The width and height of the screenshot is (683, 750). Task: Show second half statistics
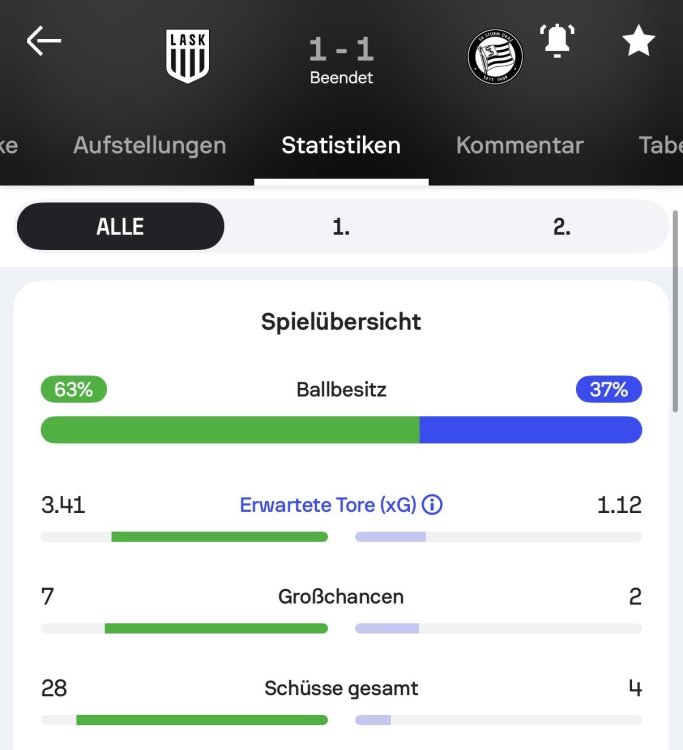click(x=561, y=227)
